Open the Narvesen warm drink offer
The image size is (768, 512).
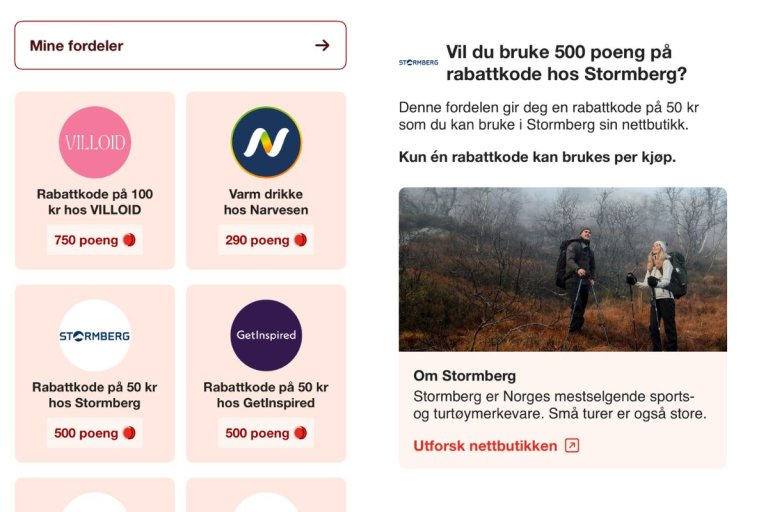[266, 181]
